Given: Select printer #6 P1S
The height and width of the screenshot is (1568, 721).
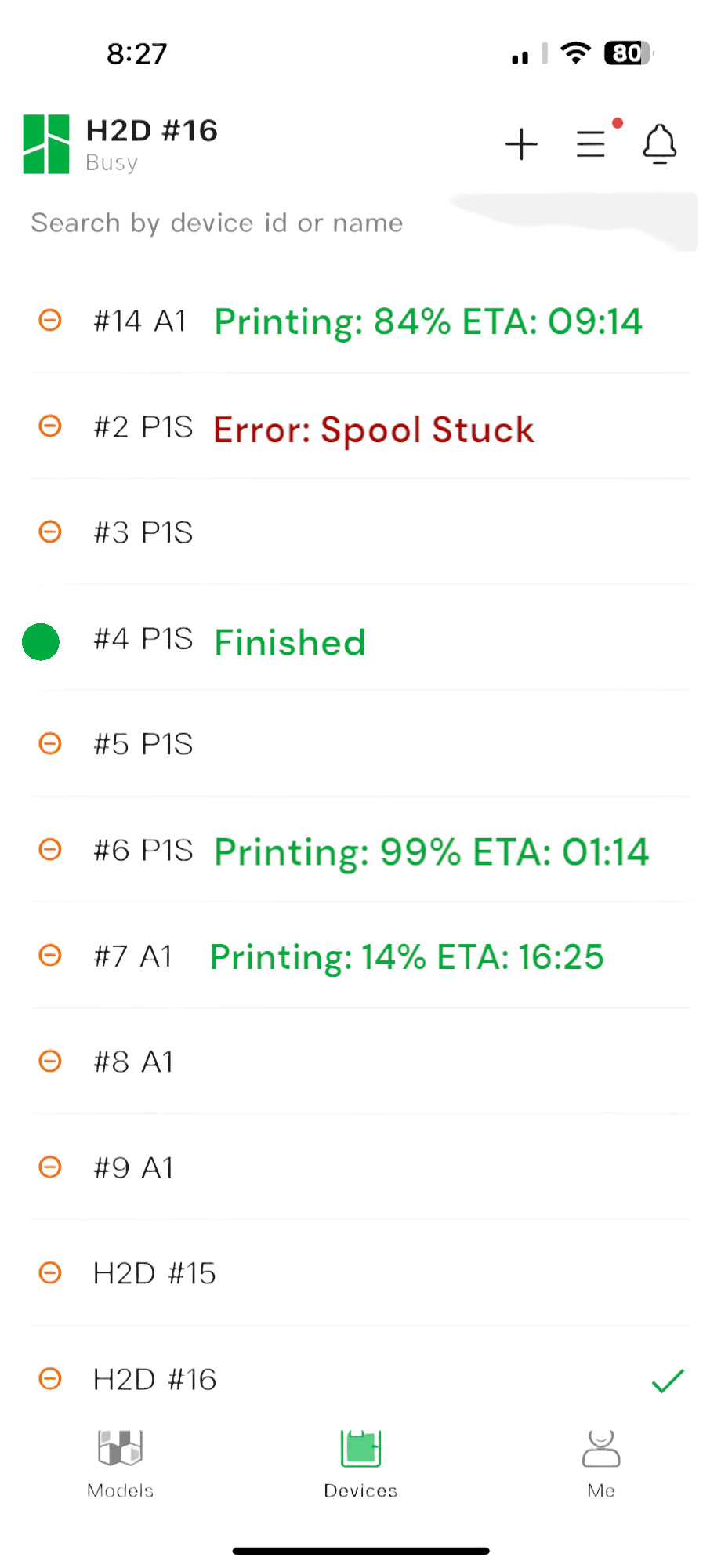Looking at the screenshot, I should [360, 850].
